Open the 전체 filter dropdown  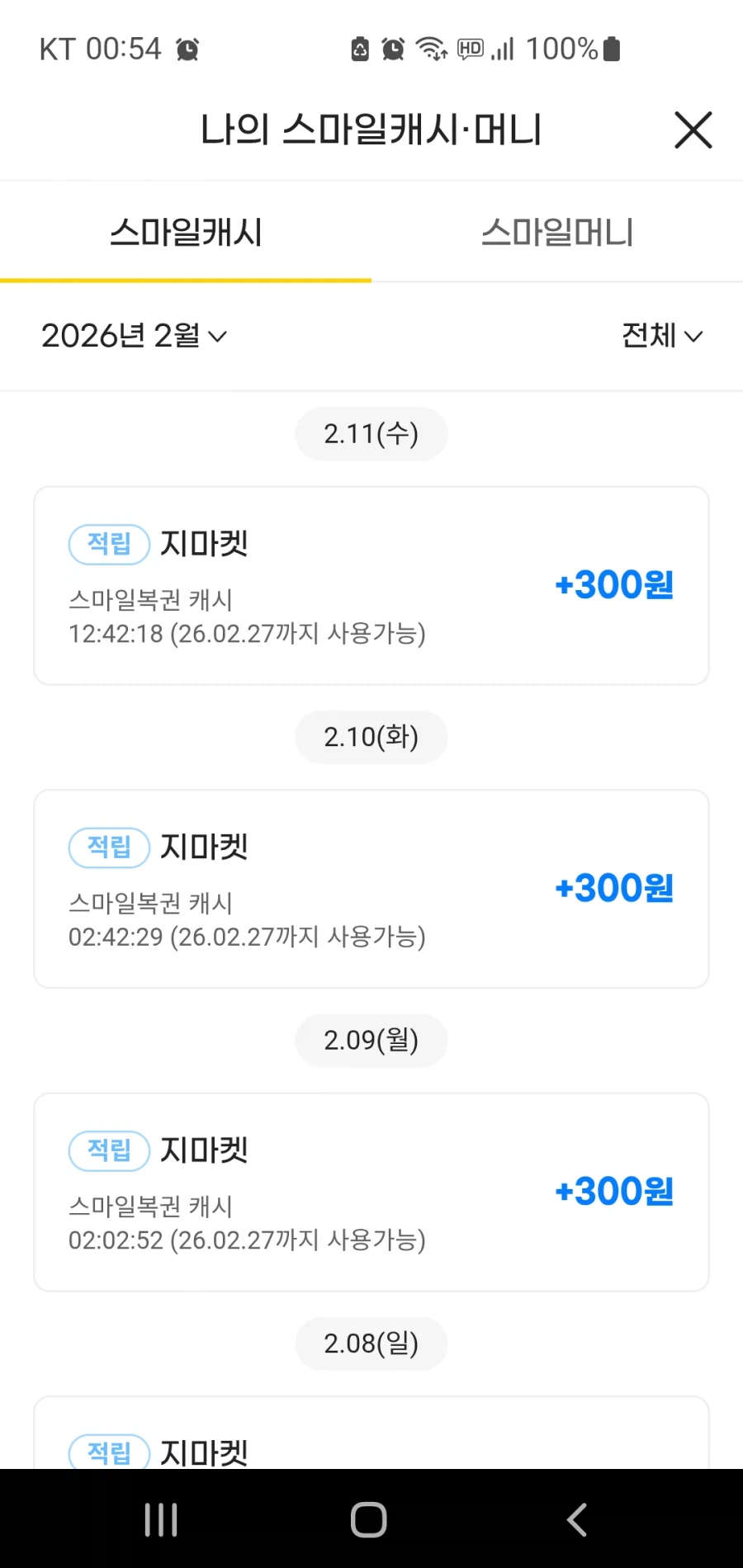pyautogui.click(x=660, y=336)
